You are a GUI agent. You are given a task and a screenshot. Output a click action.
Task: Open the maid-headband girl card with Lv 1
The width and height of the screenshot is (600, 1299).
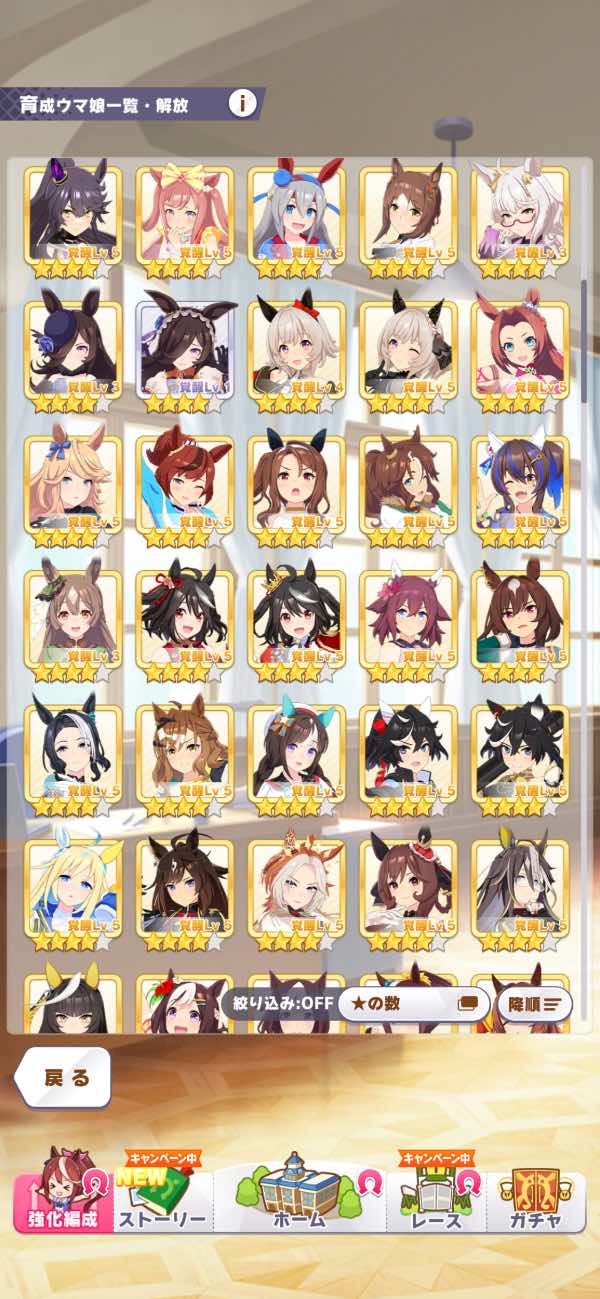tap(184, 352)
